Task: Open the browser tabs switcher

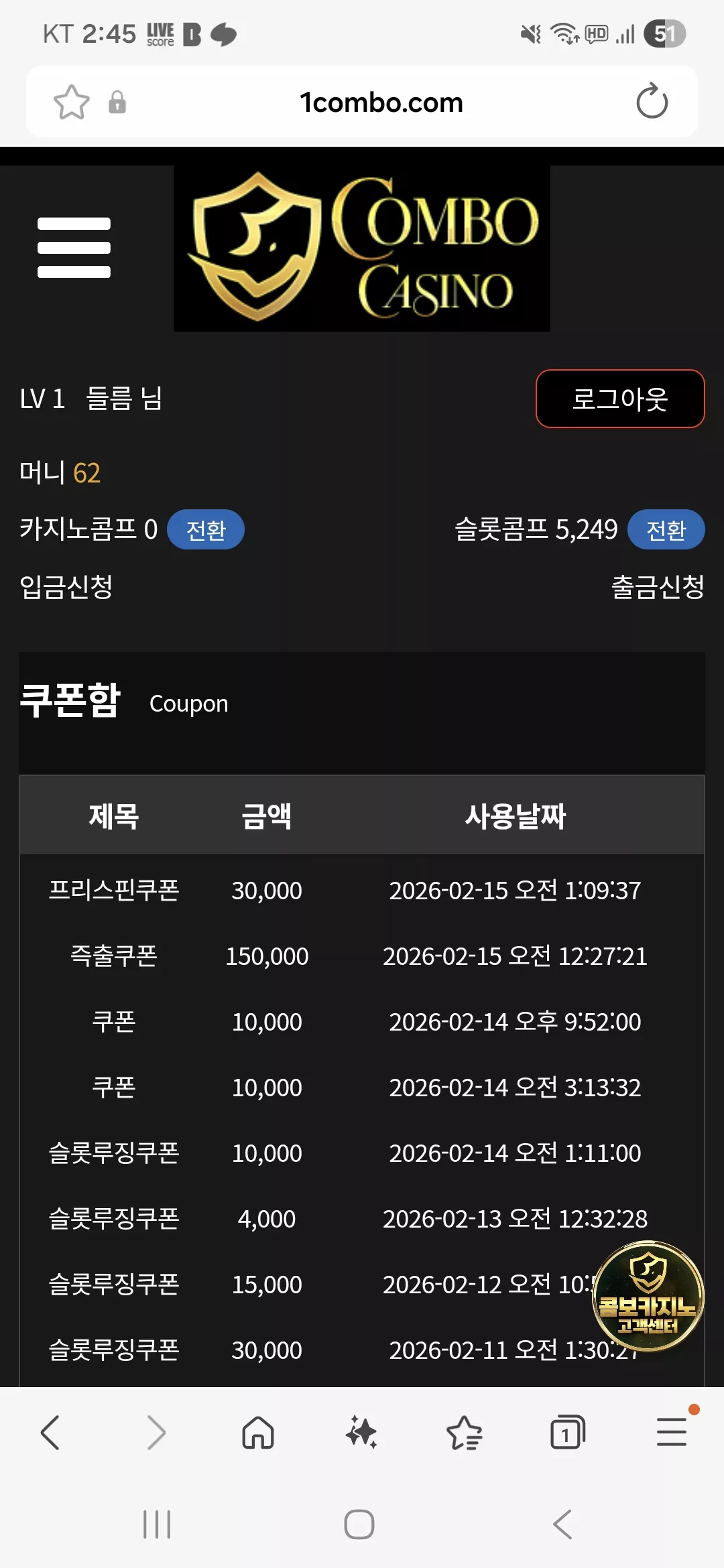Action: pos(568,1433)
